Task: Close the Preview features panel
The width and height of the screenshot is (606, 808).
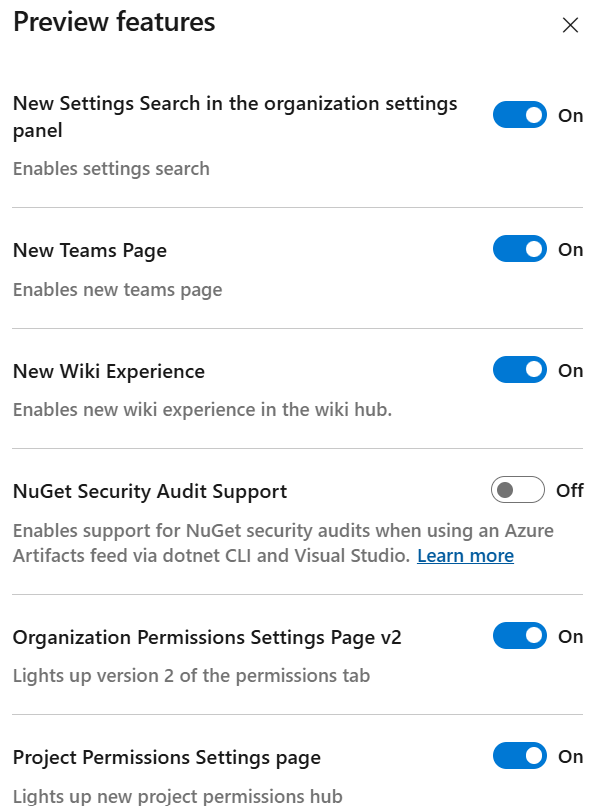Action: click(570, 26)
